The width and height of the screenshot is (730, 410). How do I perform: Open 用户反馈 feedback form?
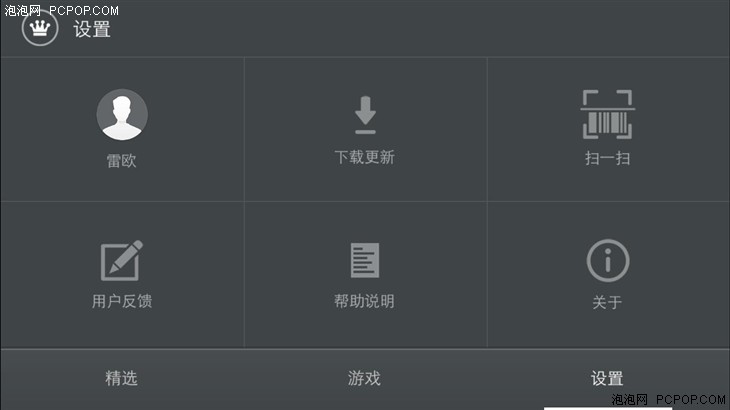point(122,273)
